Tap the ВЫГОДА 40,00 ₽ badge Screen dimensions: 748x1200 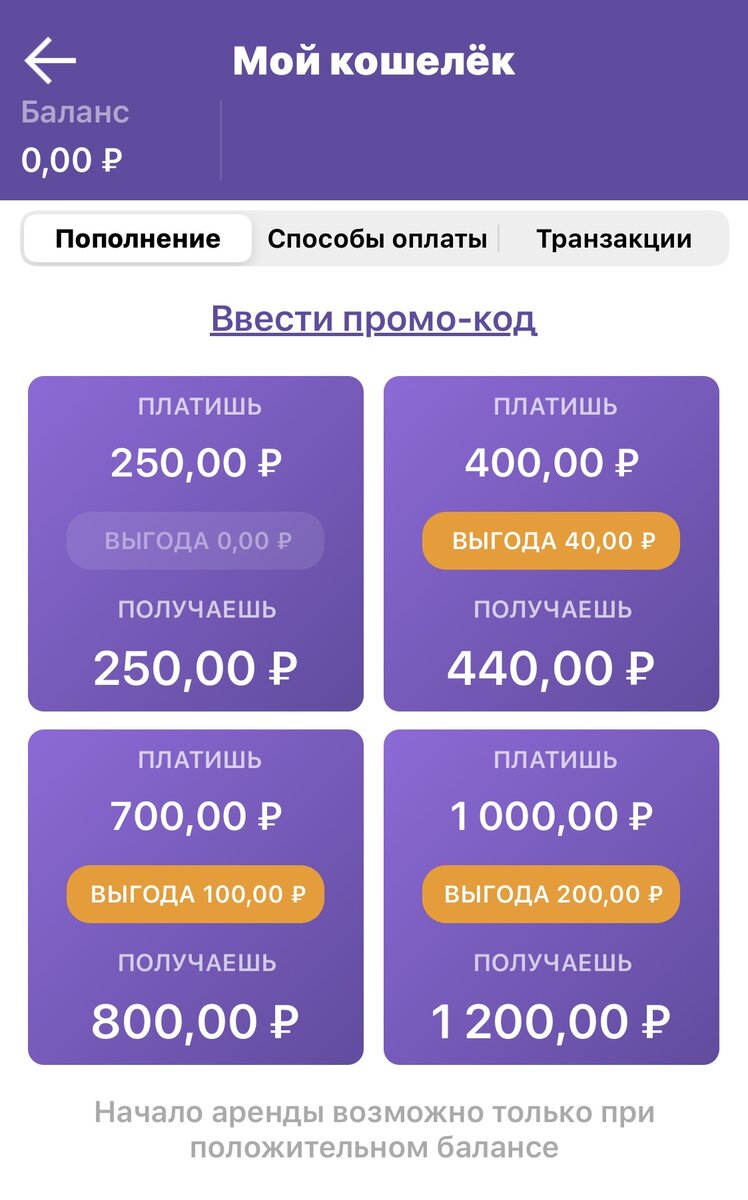[x=551, y=540]
